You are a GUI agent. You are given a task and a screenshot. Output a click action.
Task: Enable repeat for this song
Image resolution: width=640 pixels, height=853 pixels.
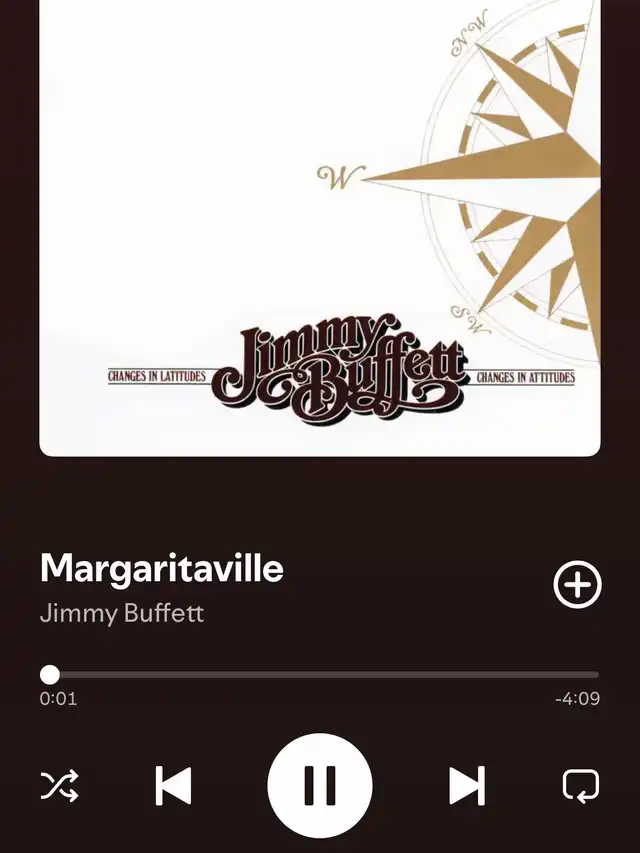(x=581, y=785)
